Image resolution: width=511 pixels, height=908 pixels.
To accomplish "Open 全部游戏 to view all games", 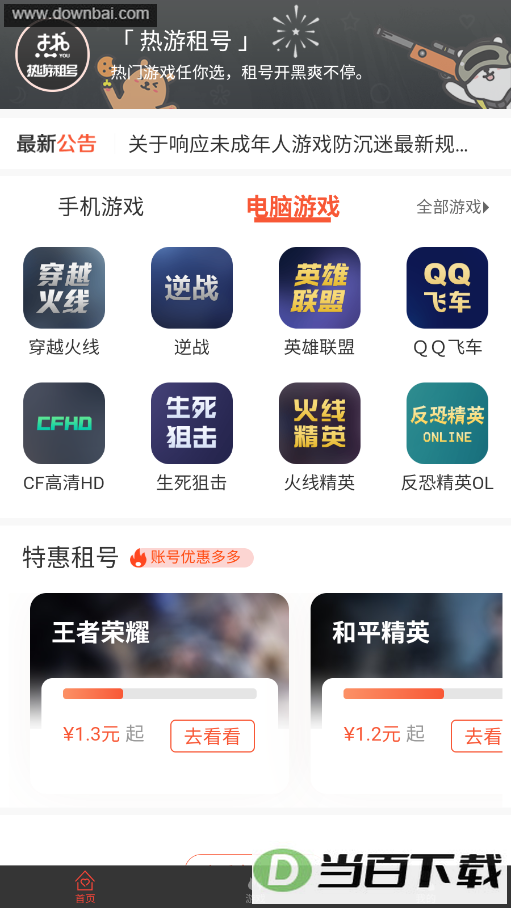I will [x=453, y=207].
